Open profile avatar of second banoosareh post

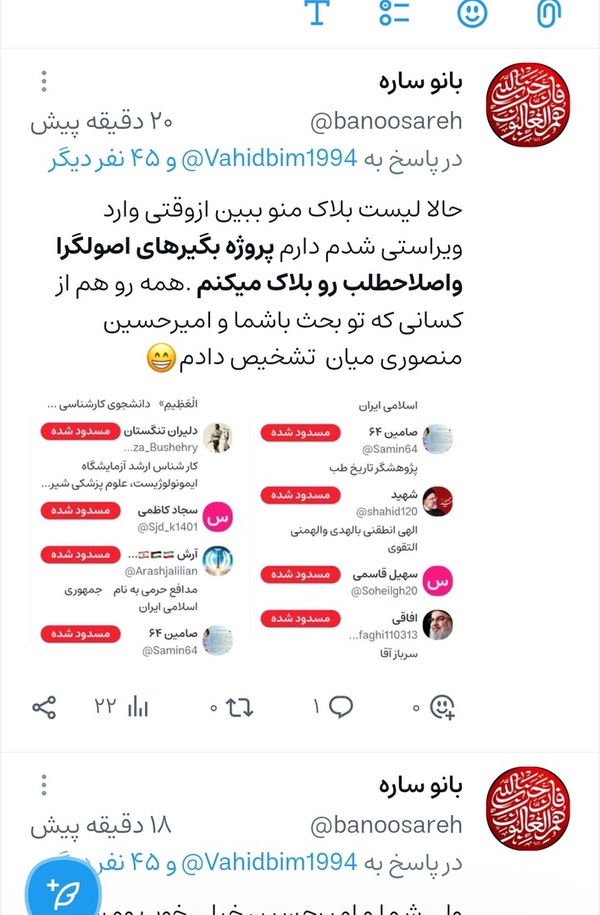[528, 808]
